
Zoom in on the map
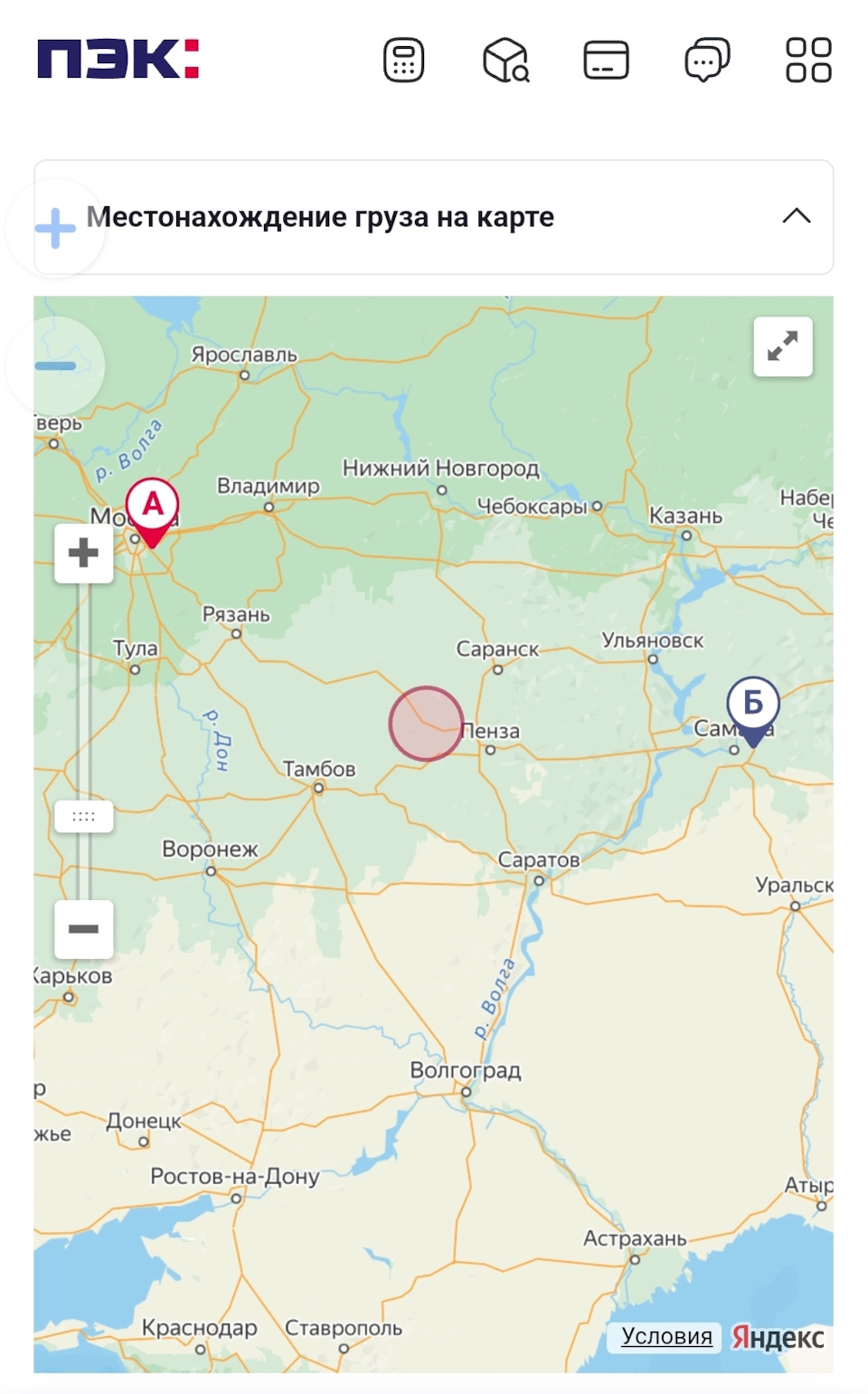pyautogui.click(x=83, y=553)
